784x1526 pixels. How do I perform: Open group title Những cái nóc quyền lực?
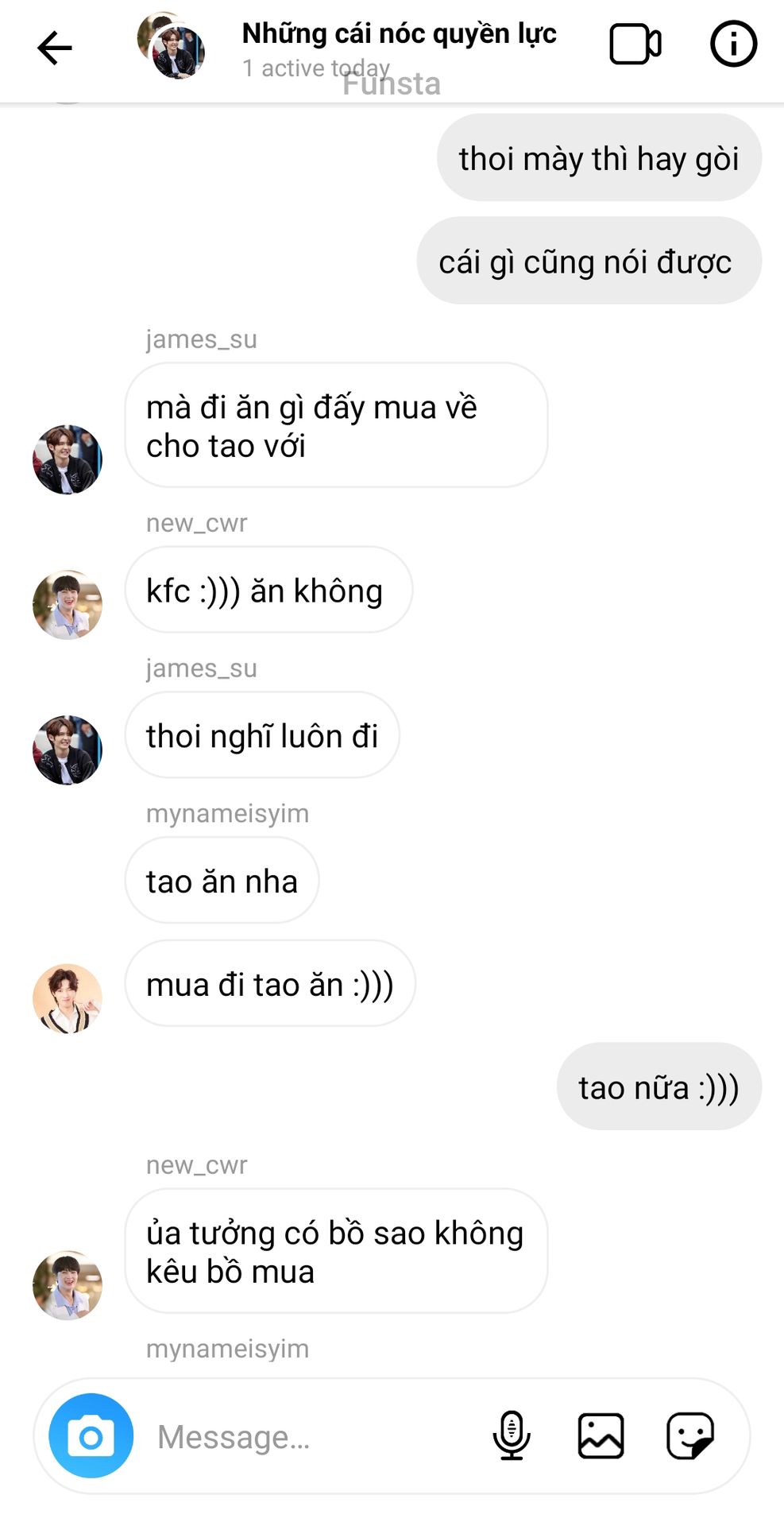(x=399, y=34)
